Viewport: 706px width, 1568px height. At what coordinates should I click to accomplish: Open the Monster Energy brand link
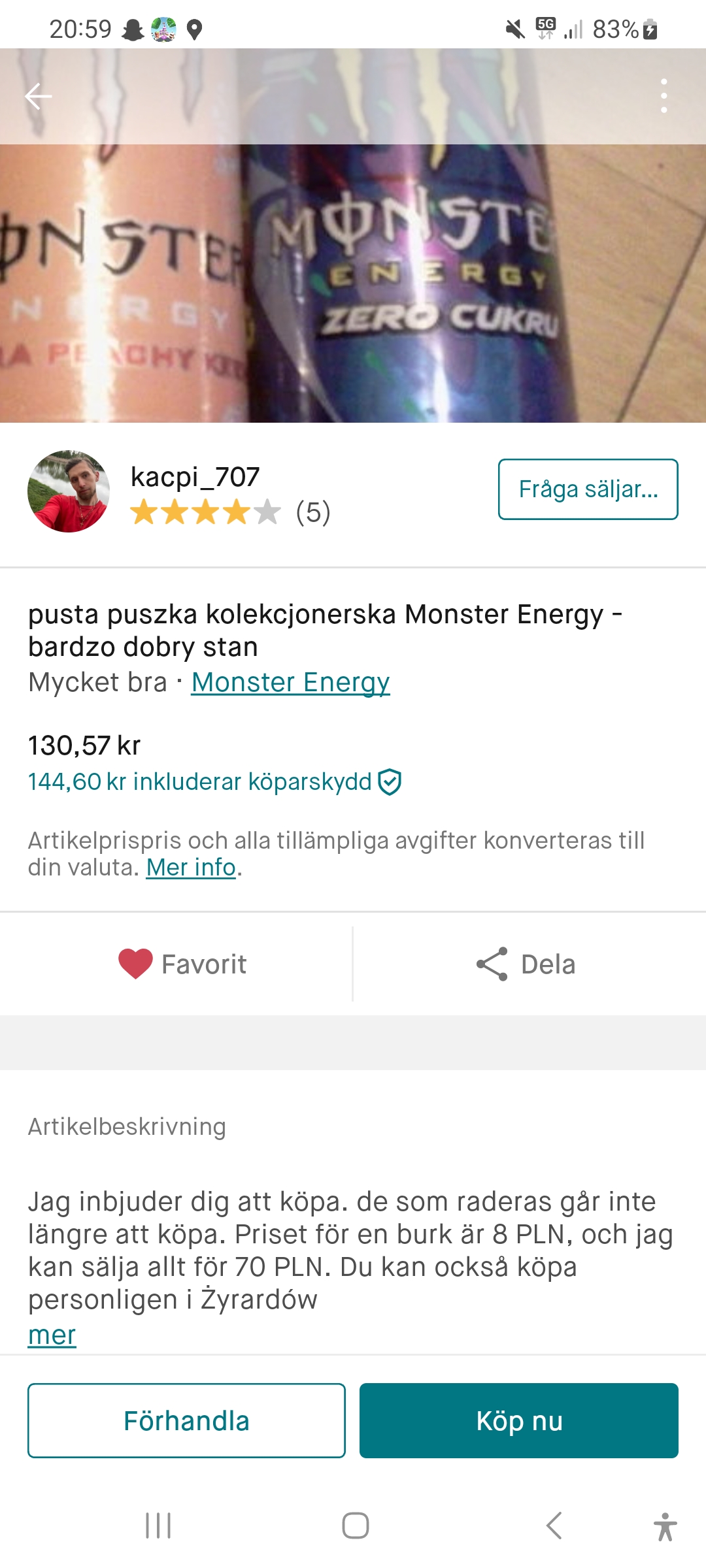pyautogui.click(x=290, y=682)
